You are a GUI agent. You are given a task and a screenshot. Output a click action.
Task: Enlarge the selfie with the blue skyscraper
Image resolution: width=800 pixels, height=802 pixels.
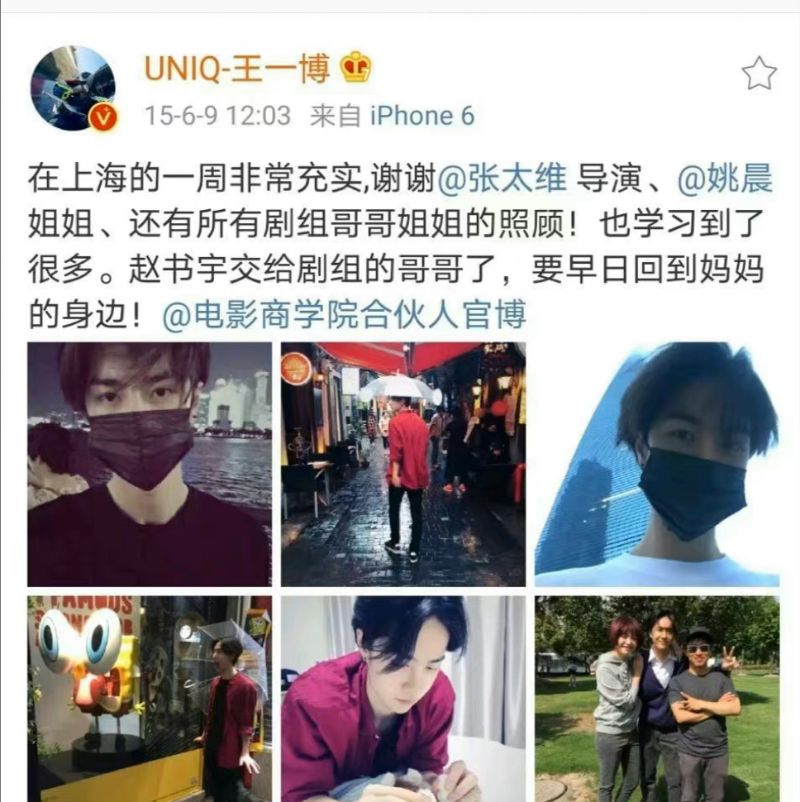pyautogui.click(x=657, y=464)
